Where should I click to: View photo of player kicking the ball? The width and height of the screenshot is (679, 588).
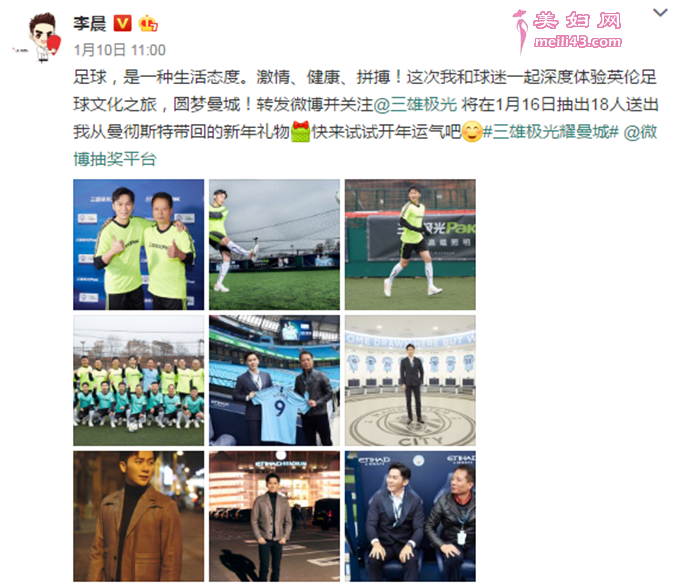pos(274,244)
